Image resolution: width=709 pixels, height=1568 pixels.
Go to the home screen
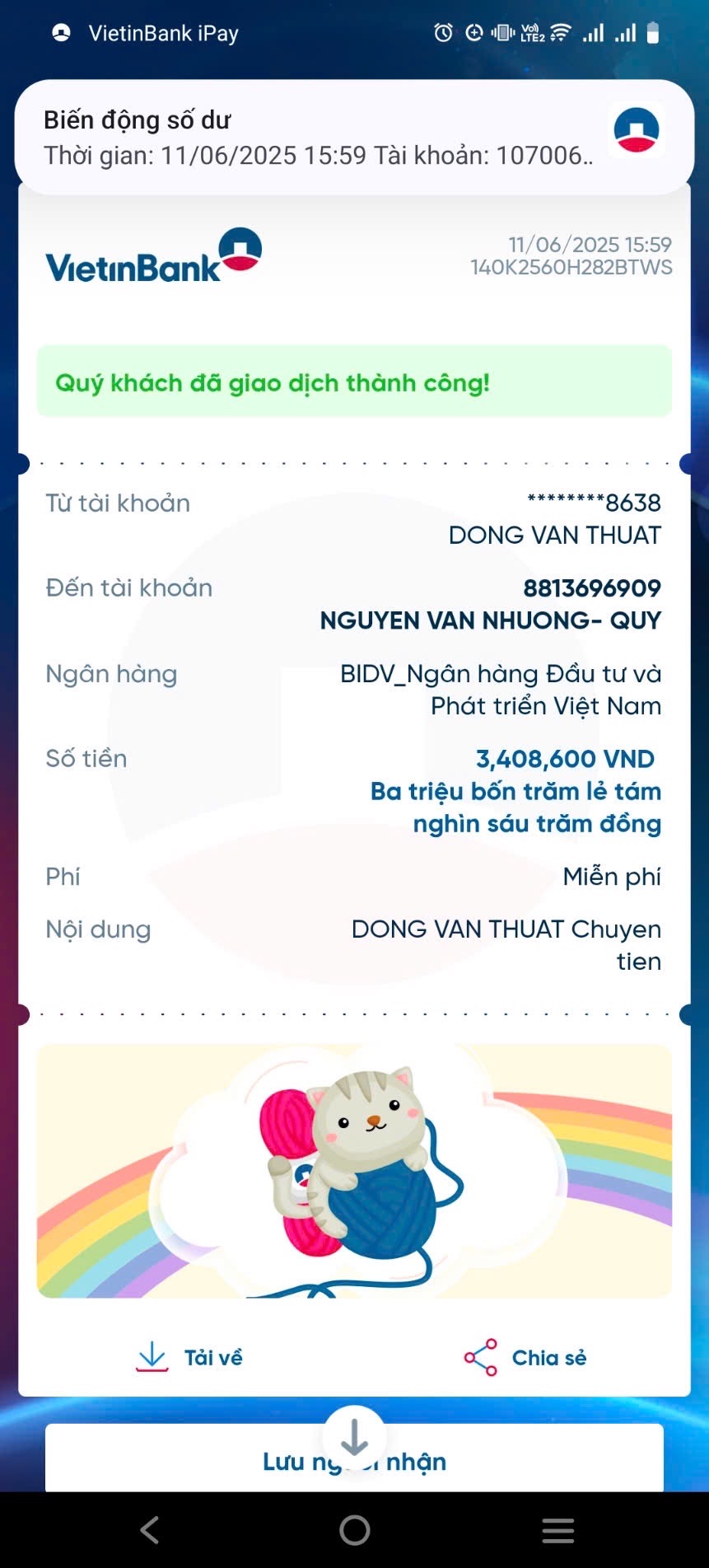pos(354,1530)
